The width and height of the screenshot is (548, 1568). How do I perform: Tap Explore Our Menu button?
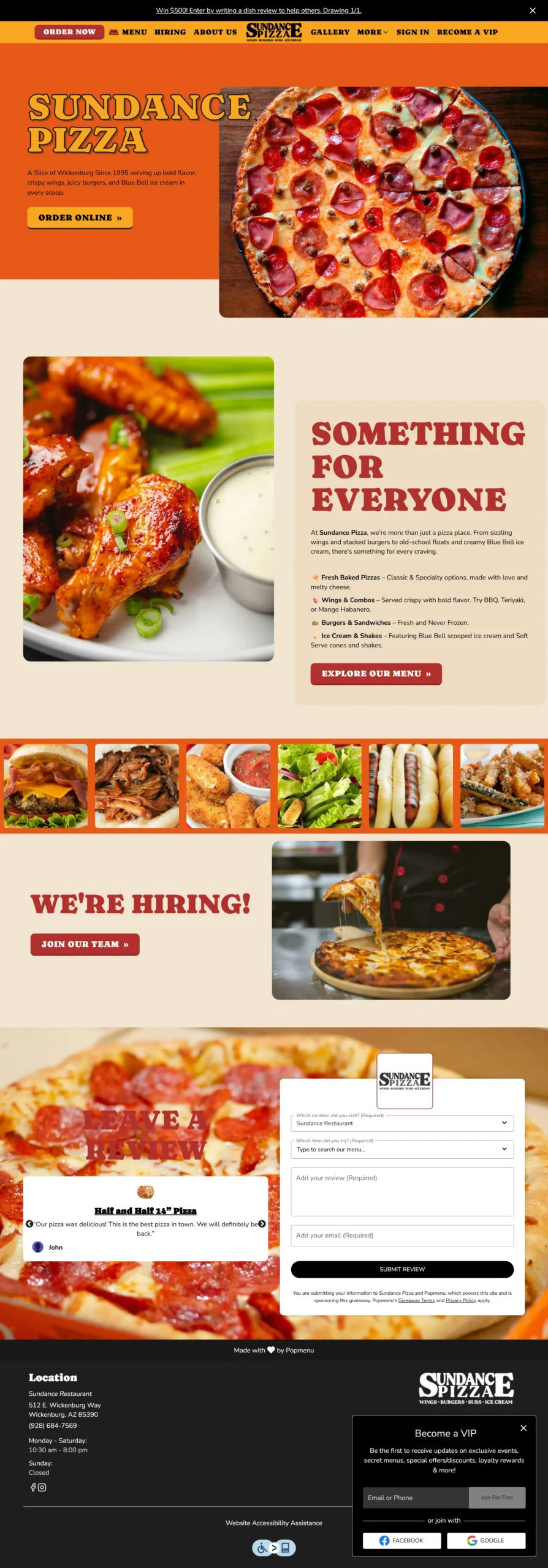click(x=376, y=674)
